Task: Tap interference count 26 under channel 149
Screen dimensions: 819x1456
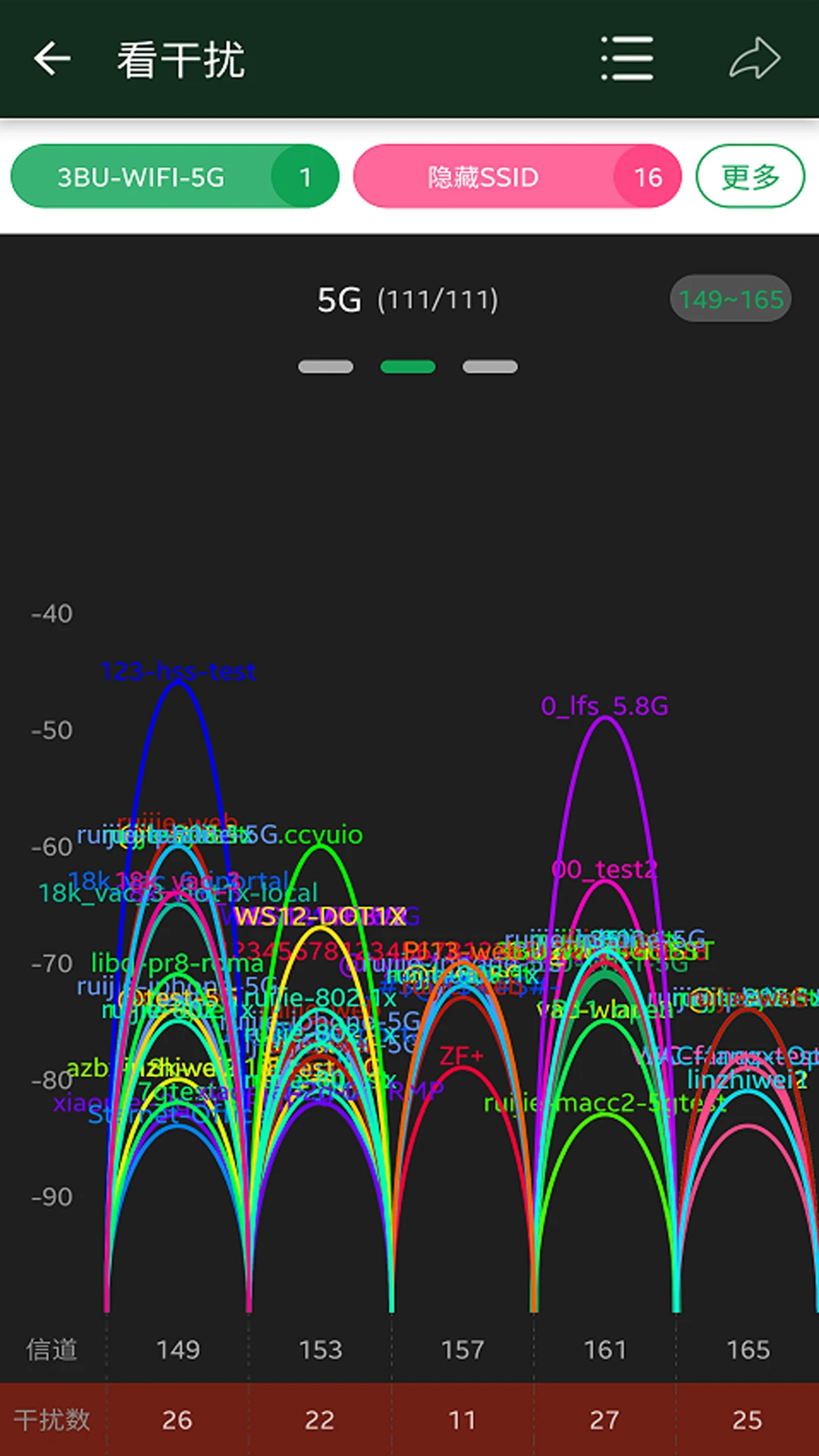Action: [x=176, y=1419]
